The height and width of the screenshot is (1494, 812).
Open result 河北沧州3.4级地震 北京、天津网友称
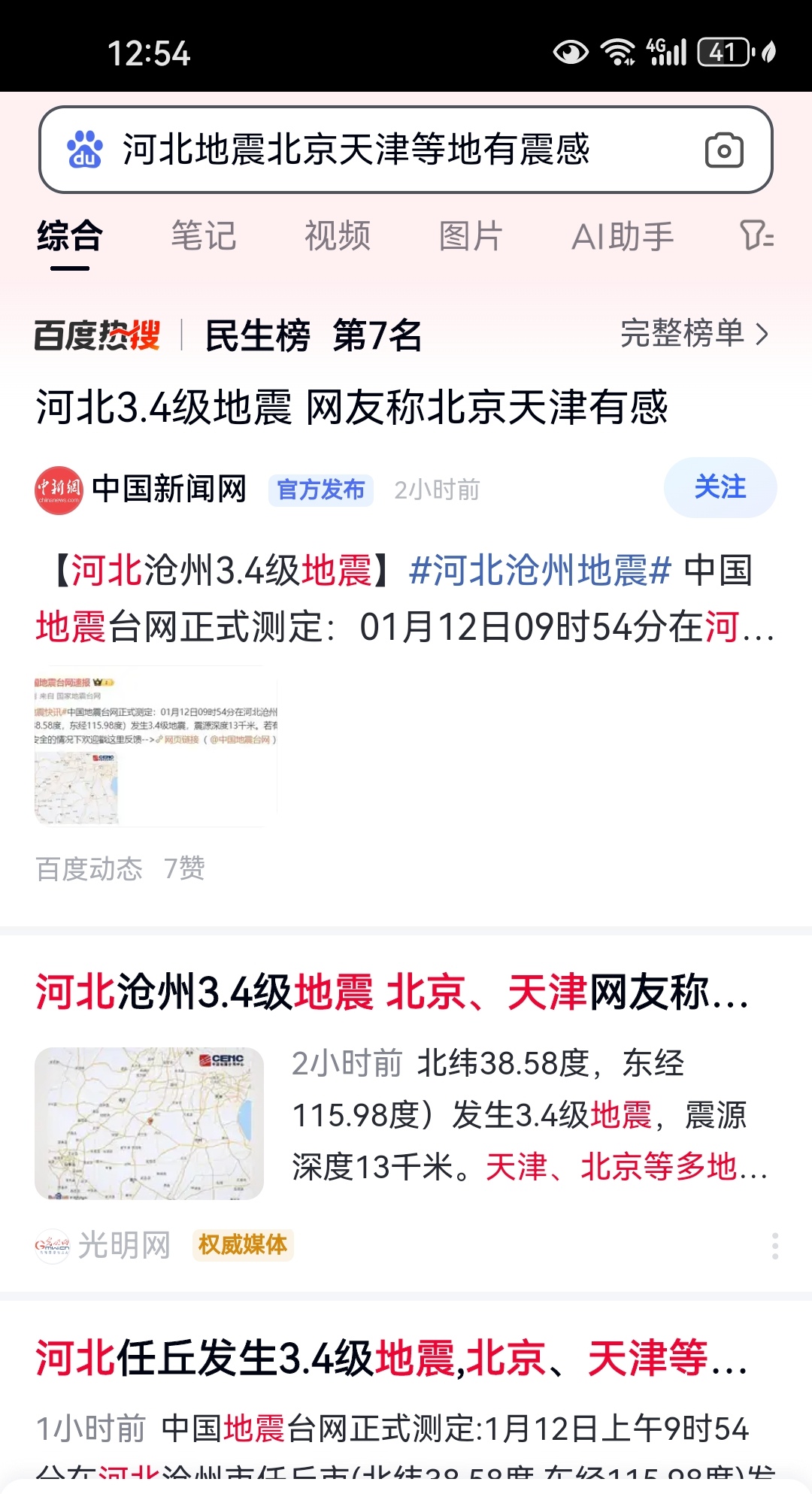(x=391, y=992)
